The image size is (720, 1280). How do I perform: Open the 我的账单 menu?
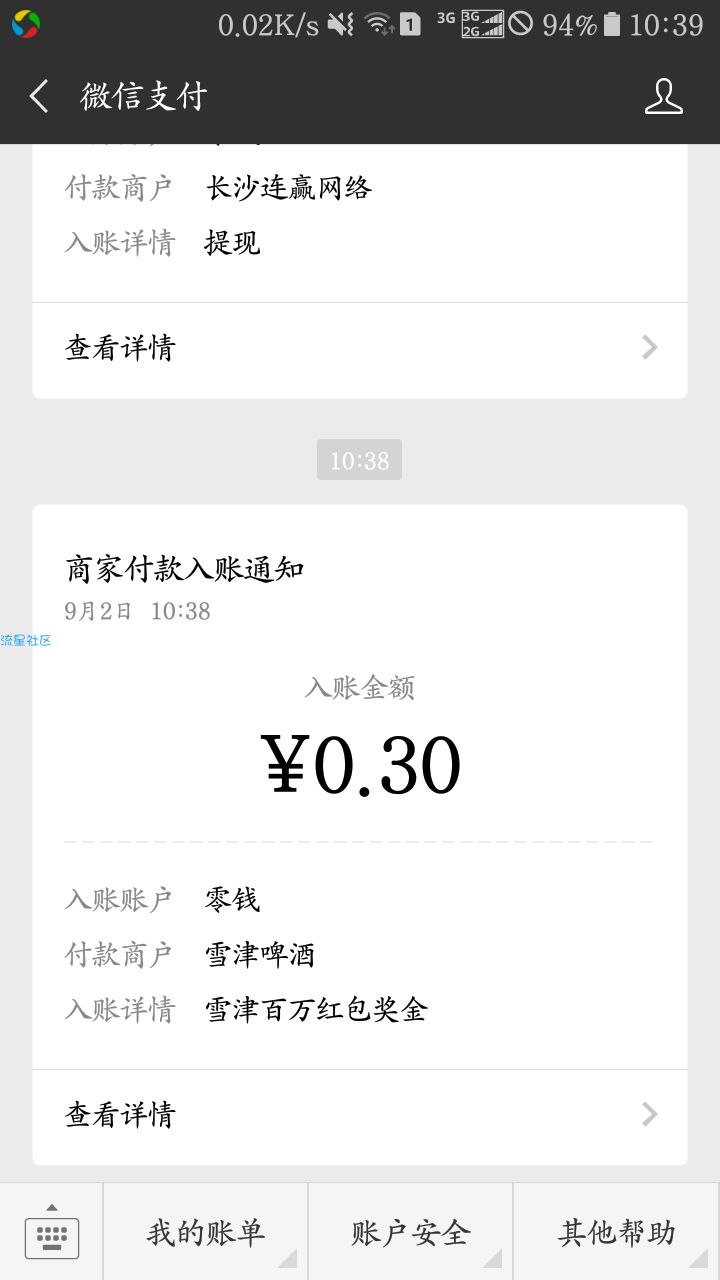[x=205, y=1232]
